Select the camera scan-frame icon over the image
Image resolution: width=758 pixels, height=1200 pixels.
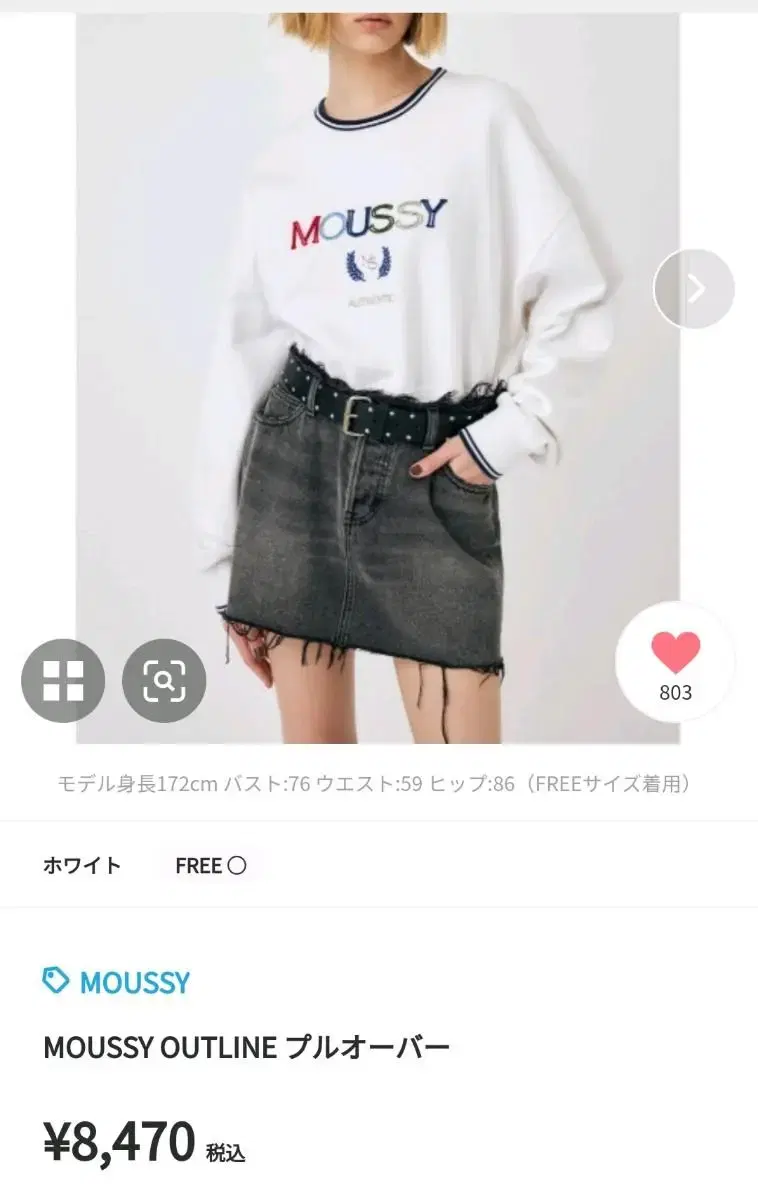click(164, 680)
